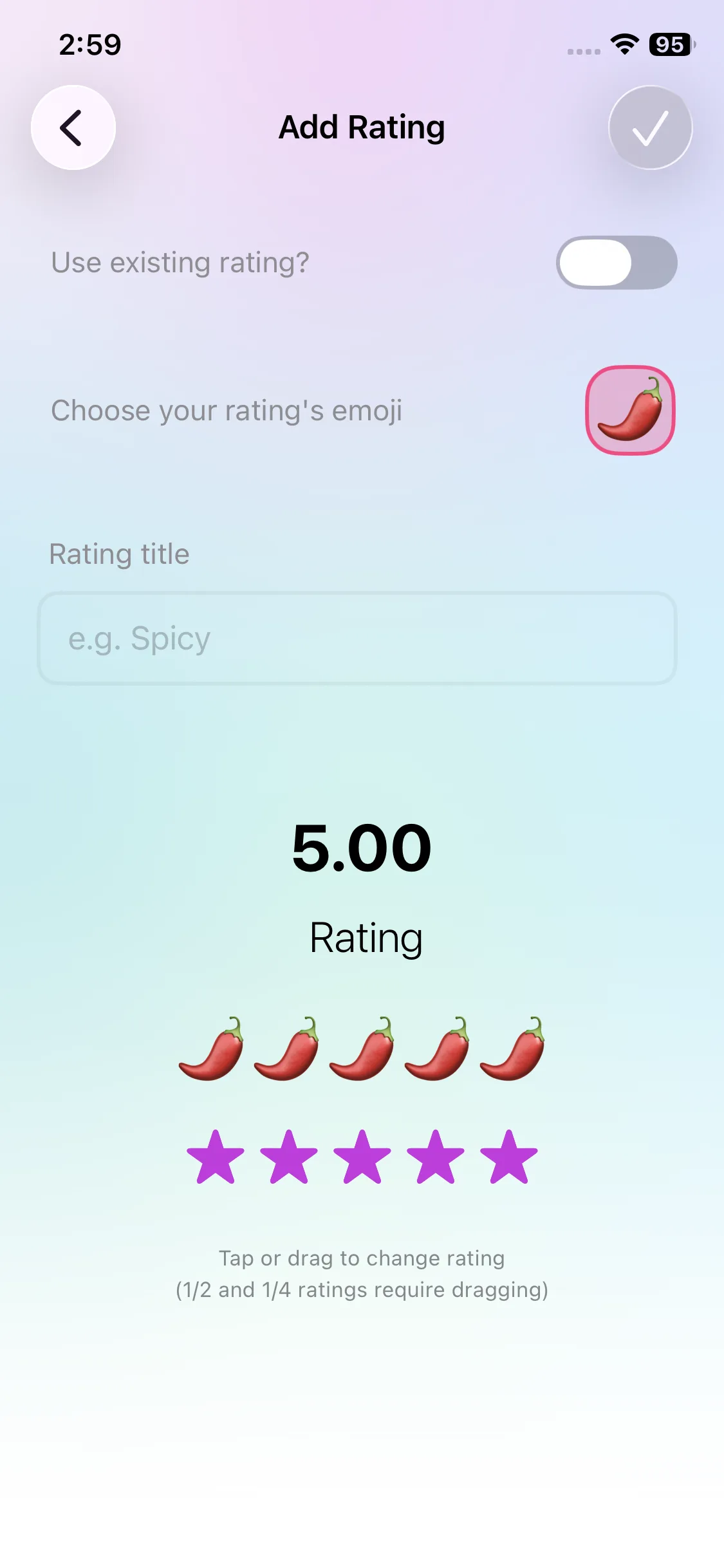Tap the Rating title text field
Image resolution: width=724 pixels, height=1568 pixels.
[357, 638]
